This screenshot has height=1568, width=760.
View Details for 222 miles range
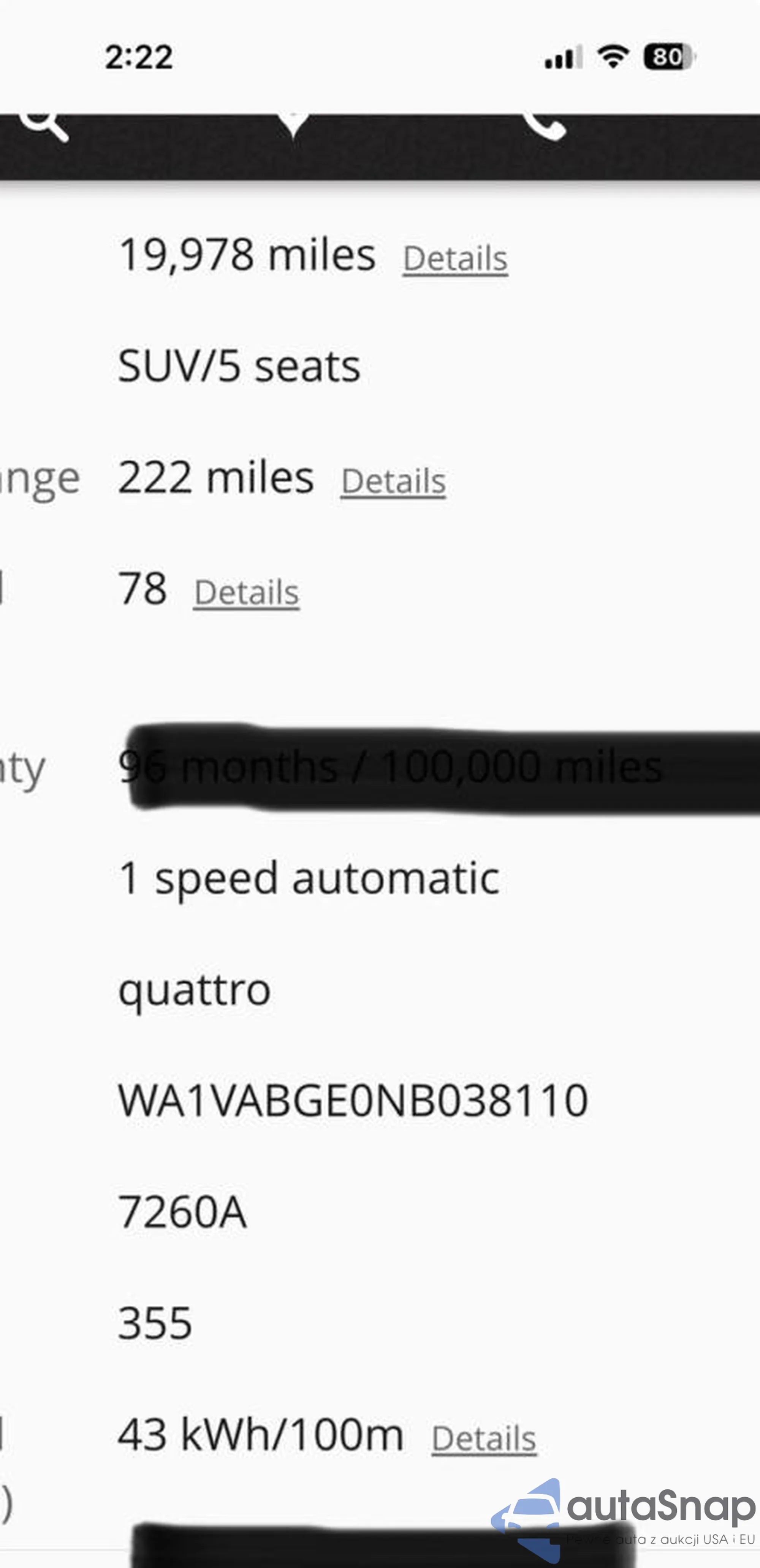[393, 481]
